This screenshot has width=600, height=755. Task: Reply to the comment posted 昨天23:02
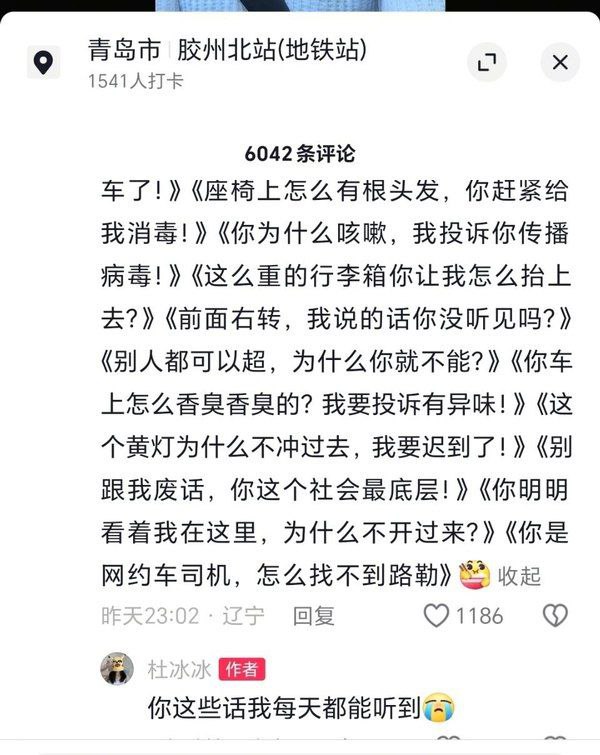313,616
